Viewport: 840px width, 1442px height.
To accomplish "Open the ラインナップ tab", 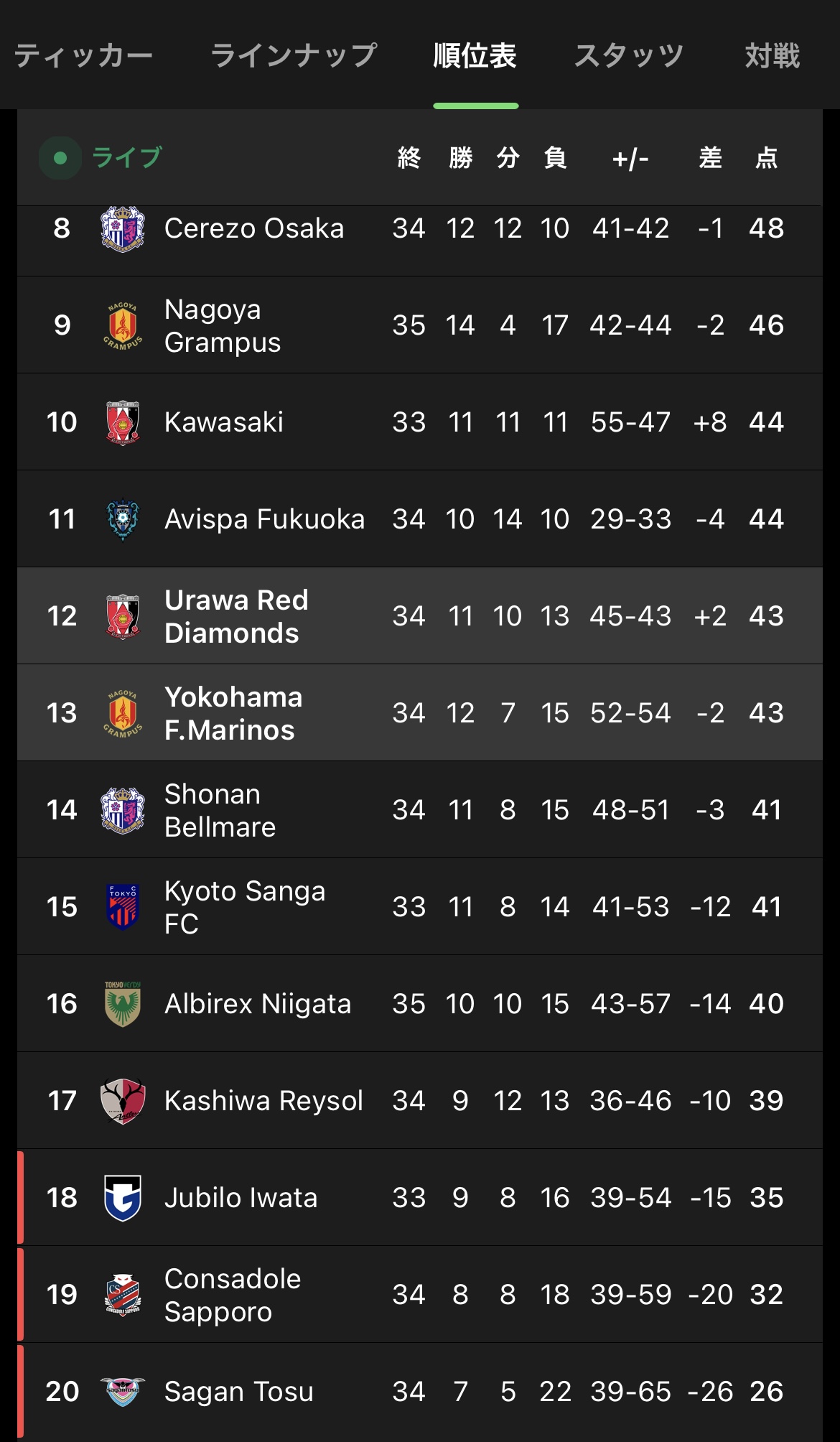I will click(x=294, y=56).
